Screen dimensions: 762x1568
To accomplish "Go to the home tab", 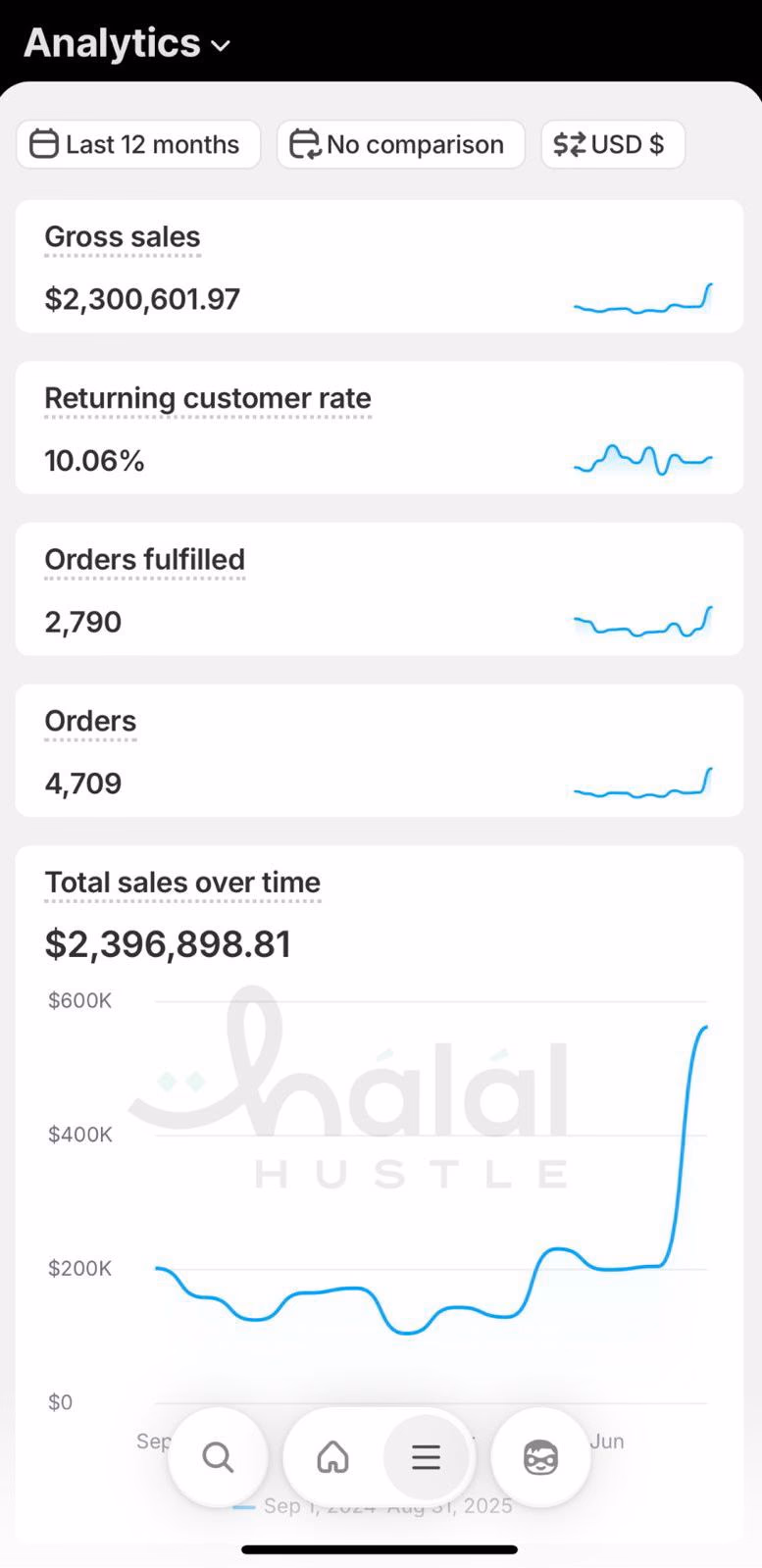I will [x=333, y=1458].
